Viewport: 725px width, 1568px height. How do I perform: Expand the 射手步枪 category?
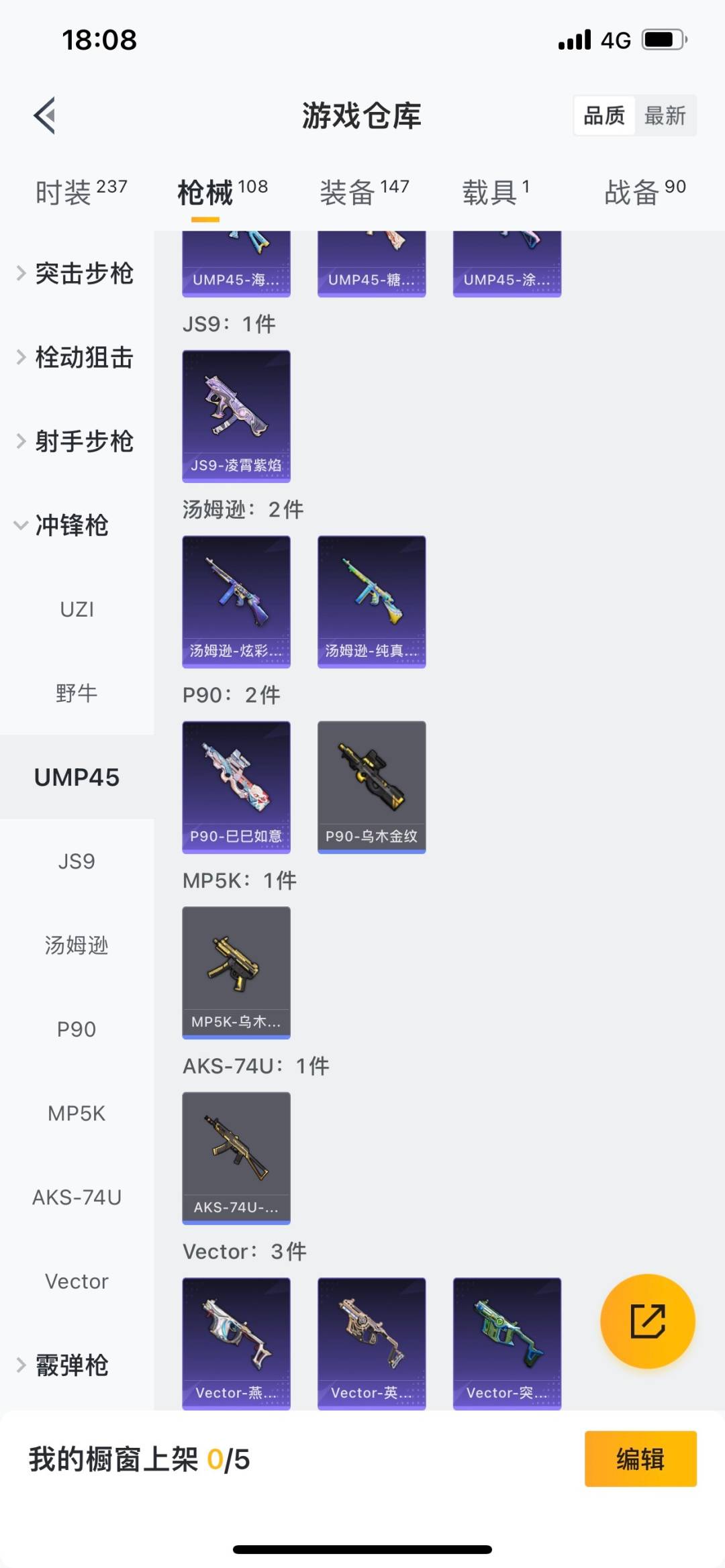(77, 441)
